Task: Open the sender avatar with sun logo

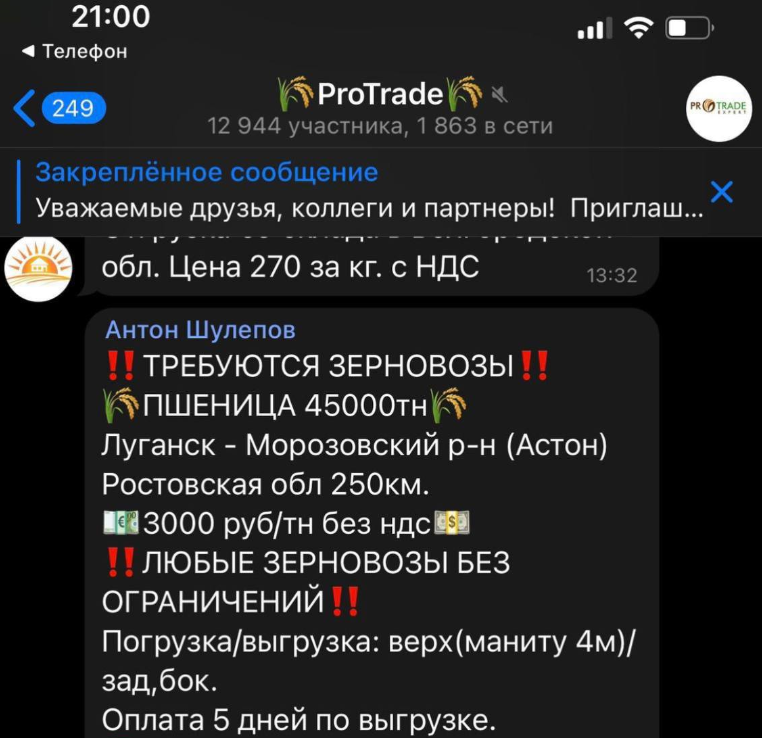Action: pos(40,268)
